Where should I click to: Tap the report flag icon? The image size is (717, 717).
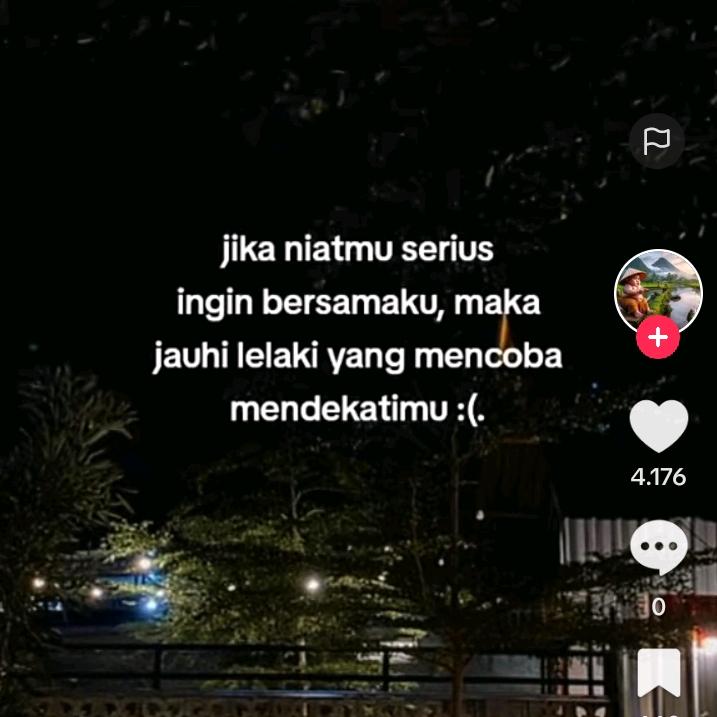coord(657,142)
